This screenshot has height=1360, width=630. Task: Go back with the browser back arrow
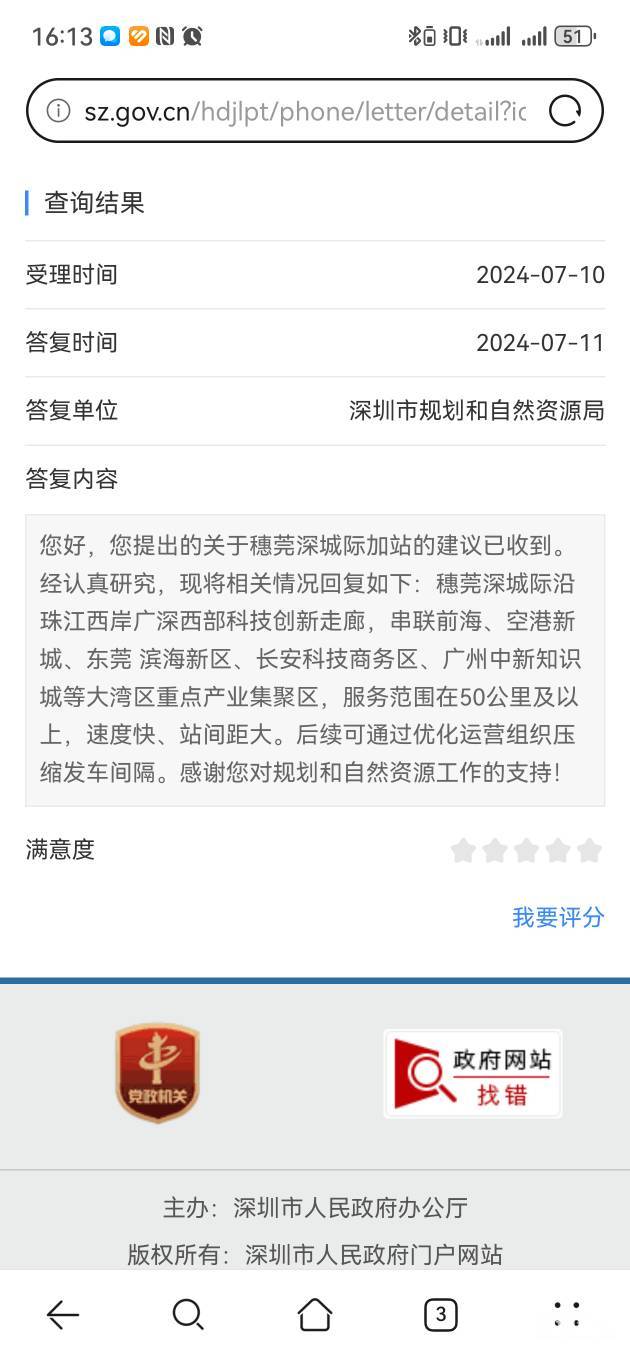tap(63, 1314)
